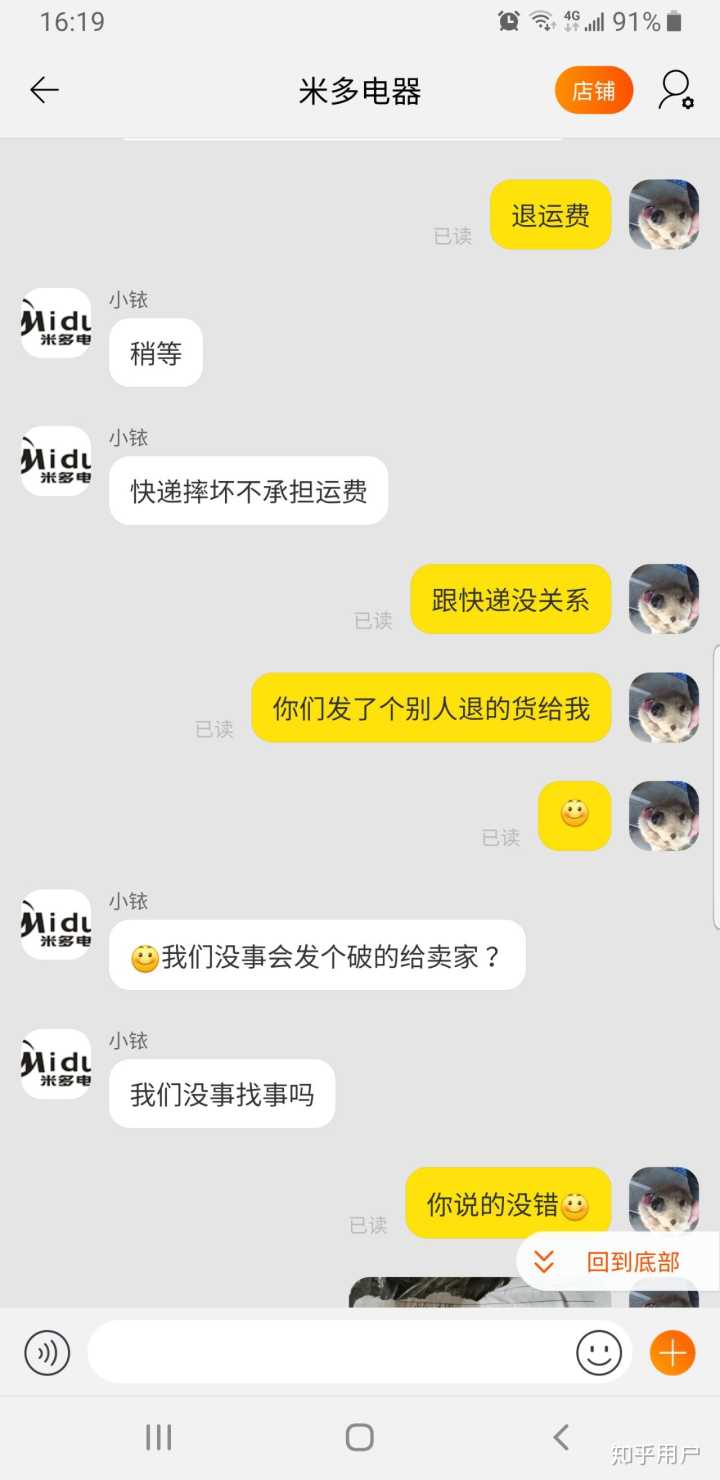Open 小铱's avatar next to 稍等
This screenshot has width=720, height=1480.
coord(56,323)
